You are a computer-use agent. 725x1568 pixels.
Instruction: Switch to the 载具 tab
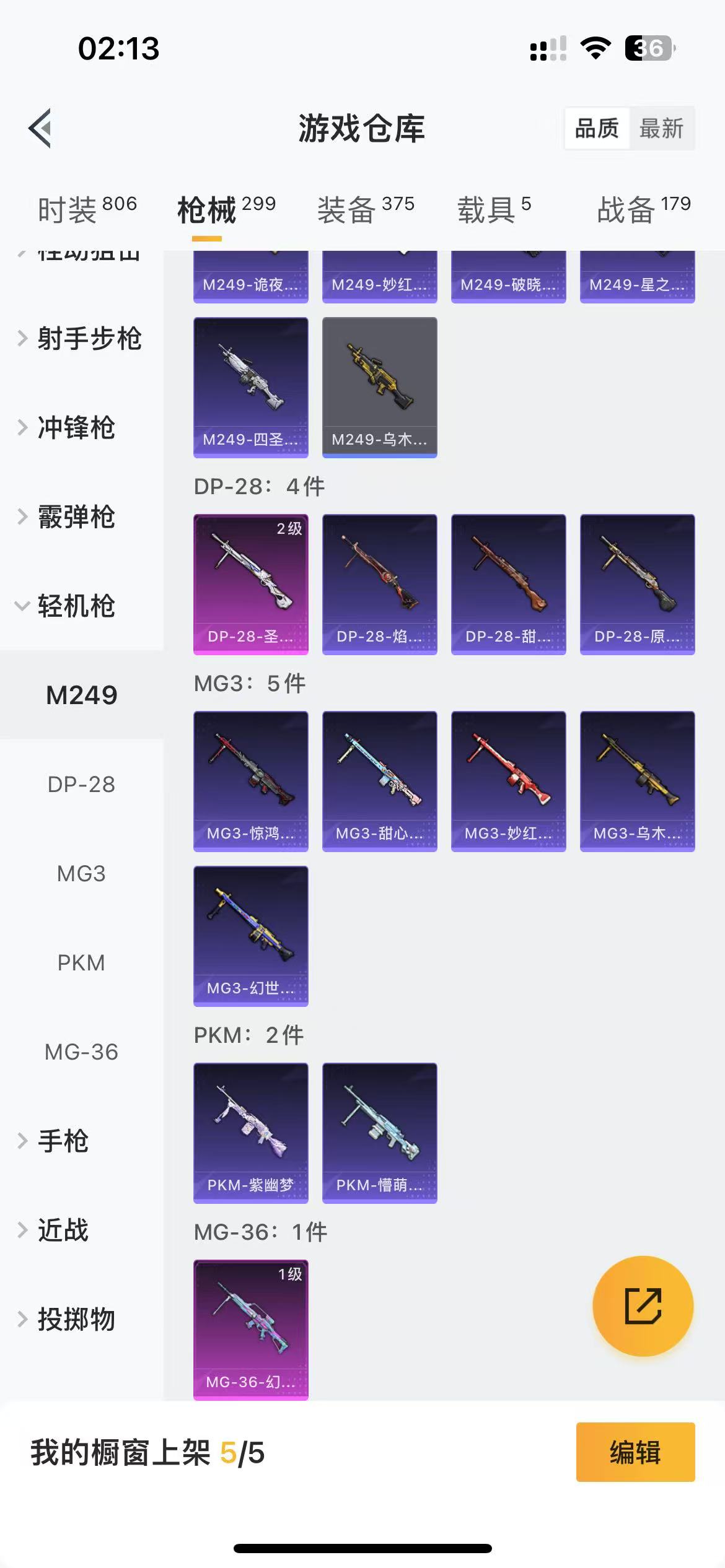(494, 209)
